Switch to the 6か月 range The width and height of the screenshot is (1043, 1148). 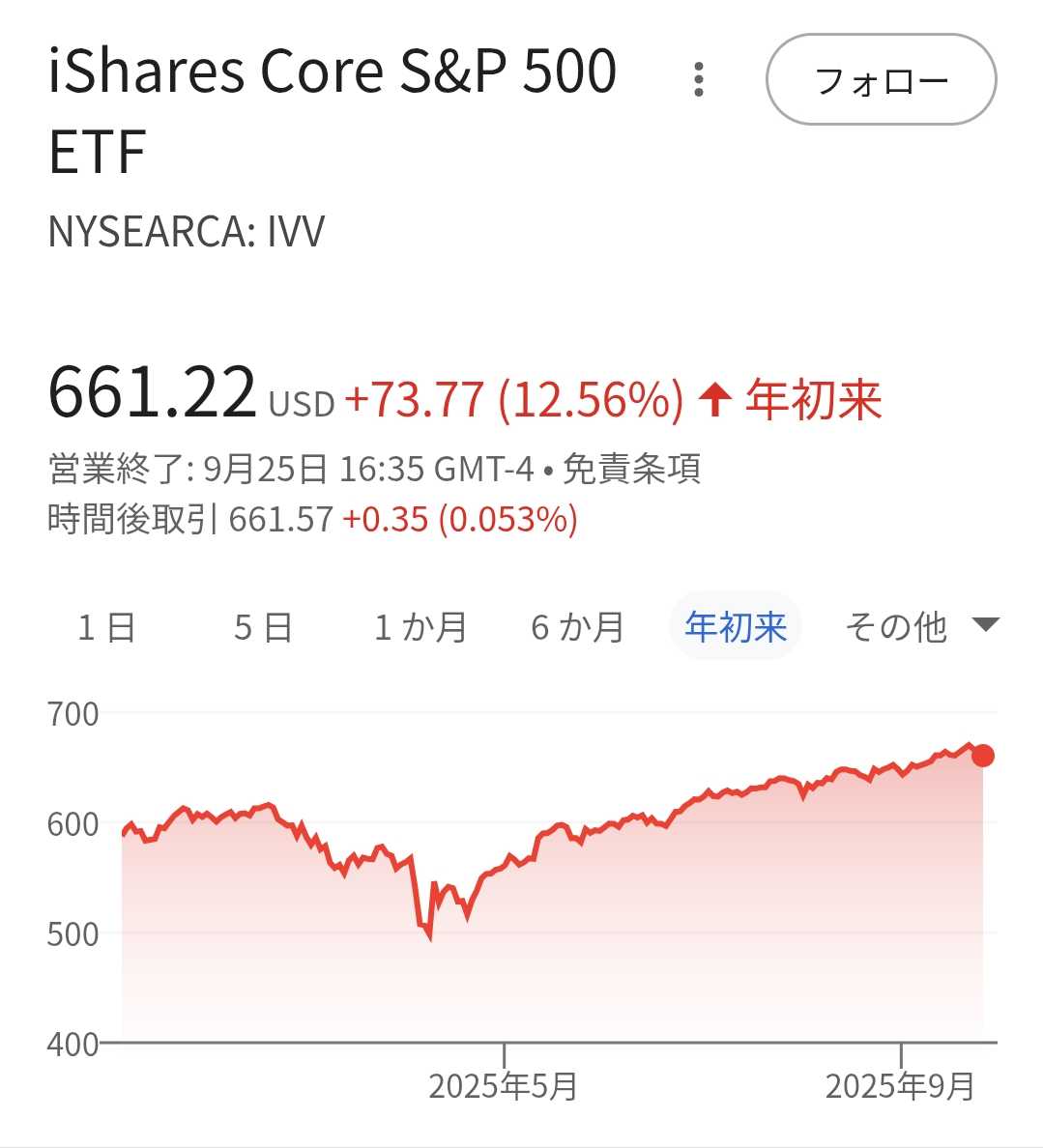(x=578, y=627)
